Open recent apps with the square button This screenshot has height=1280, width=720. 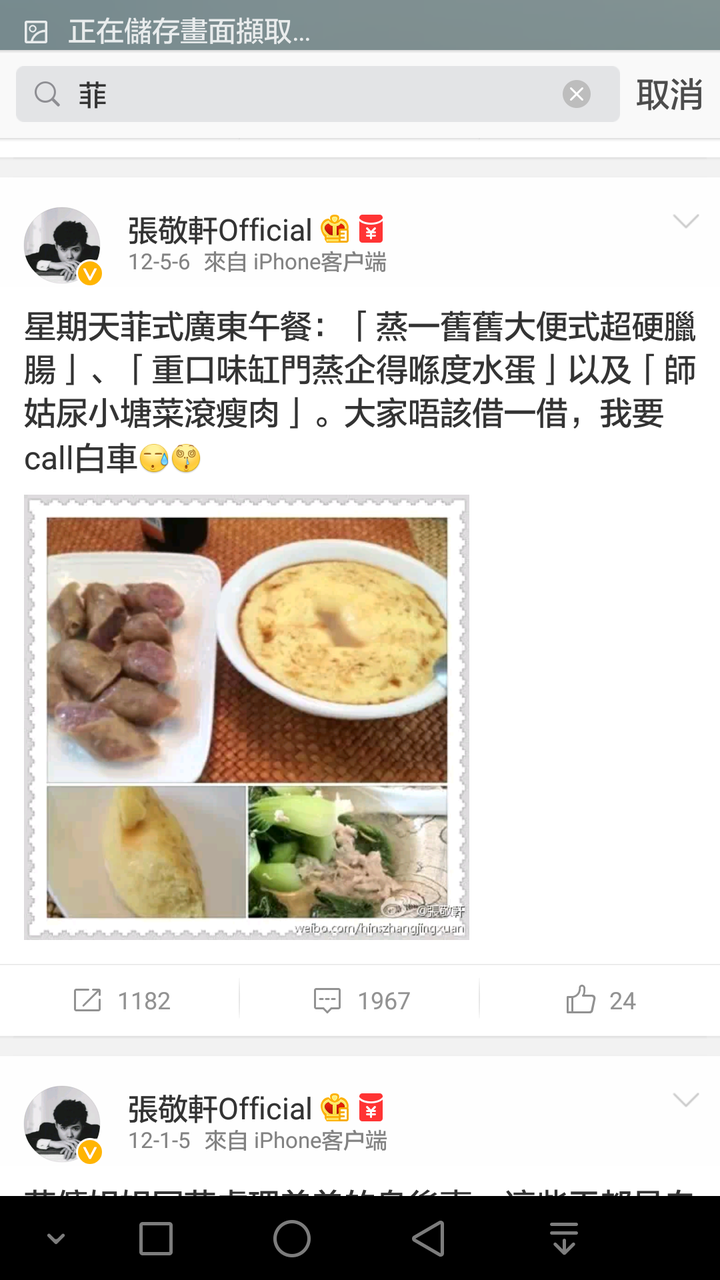156,1239
